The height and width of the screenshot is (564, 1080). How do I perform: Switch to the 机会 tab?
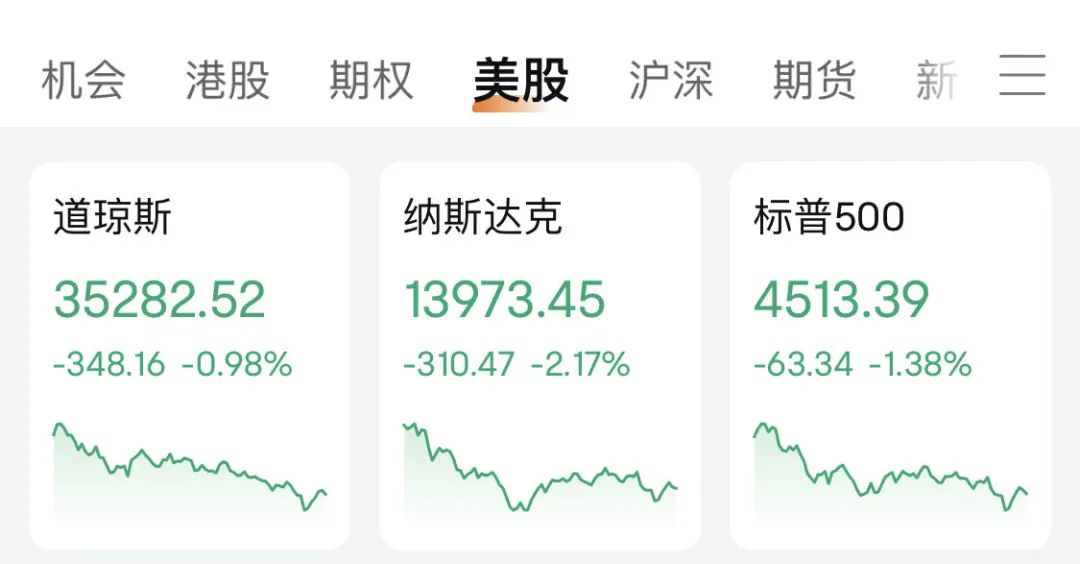pos(83,81)
